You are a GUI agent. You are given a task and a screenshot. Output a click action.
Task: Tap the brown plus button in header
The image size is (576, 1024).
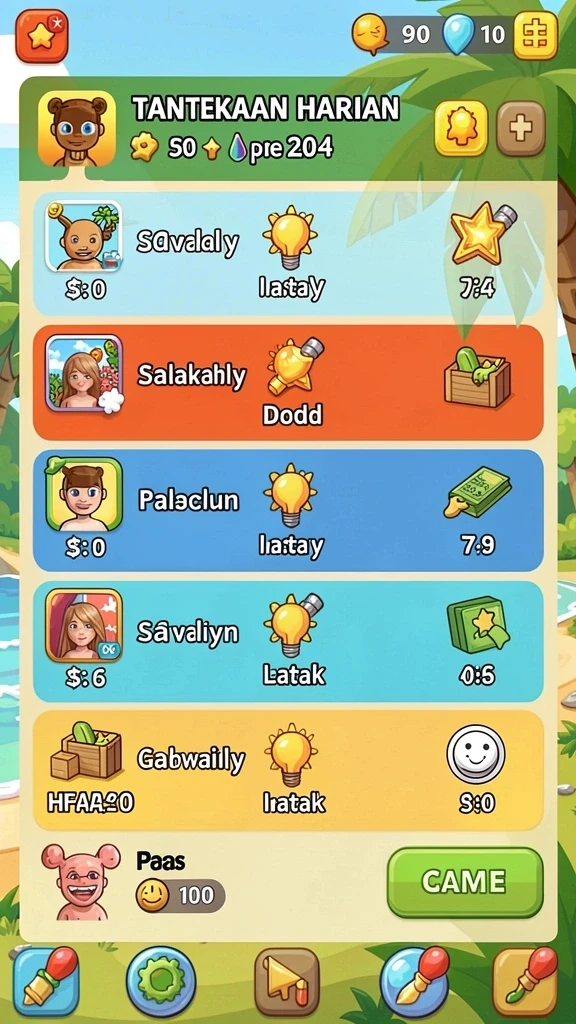tap(520, 128)
